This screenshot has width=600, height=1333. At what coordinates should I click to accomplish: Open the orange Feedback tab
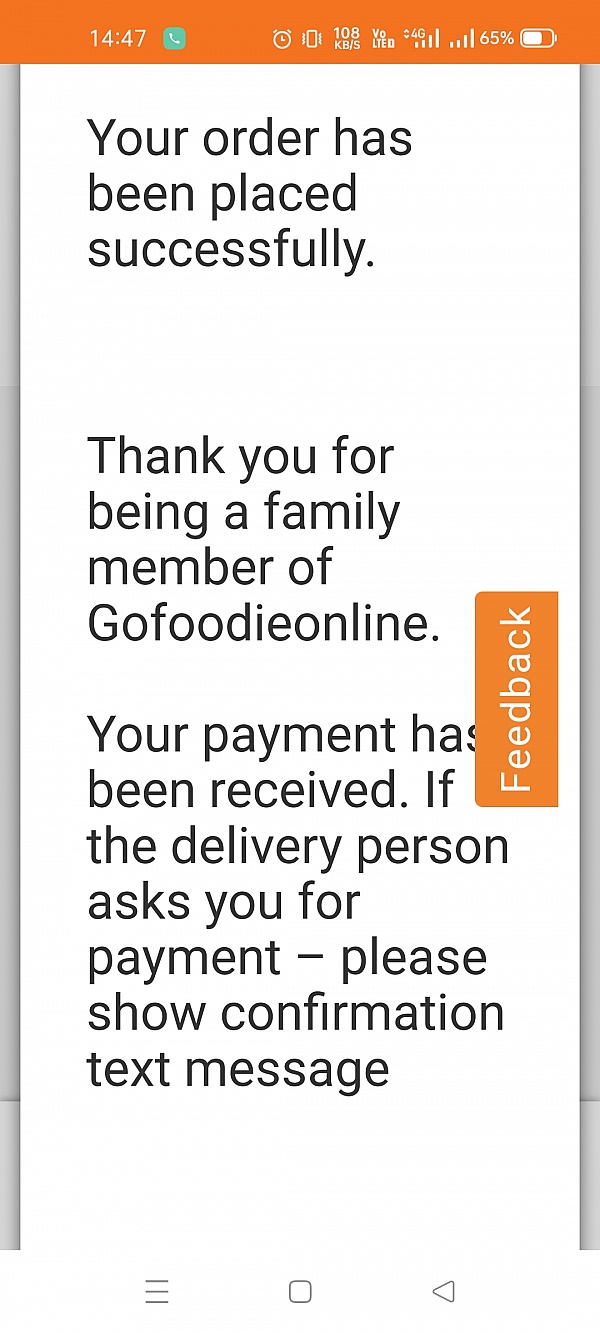tap(516, 699)
